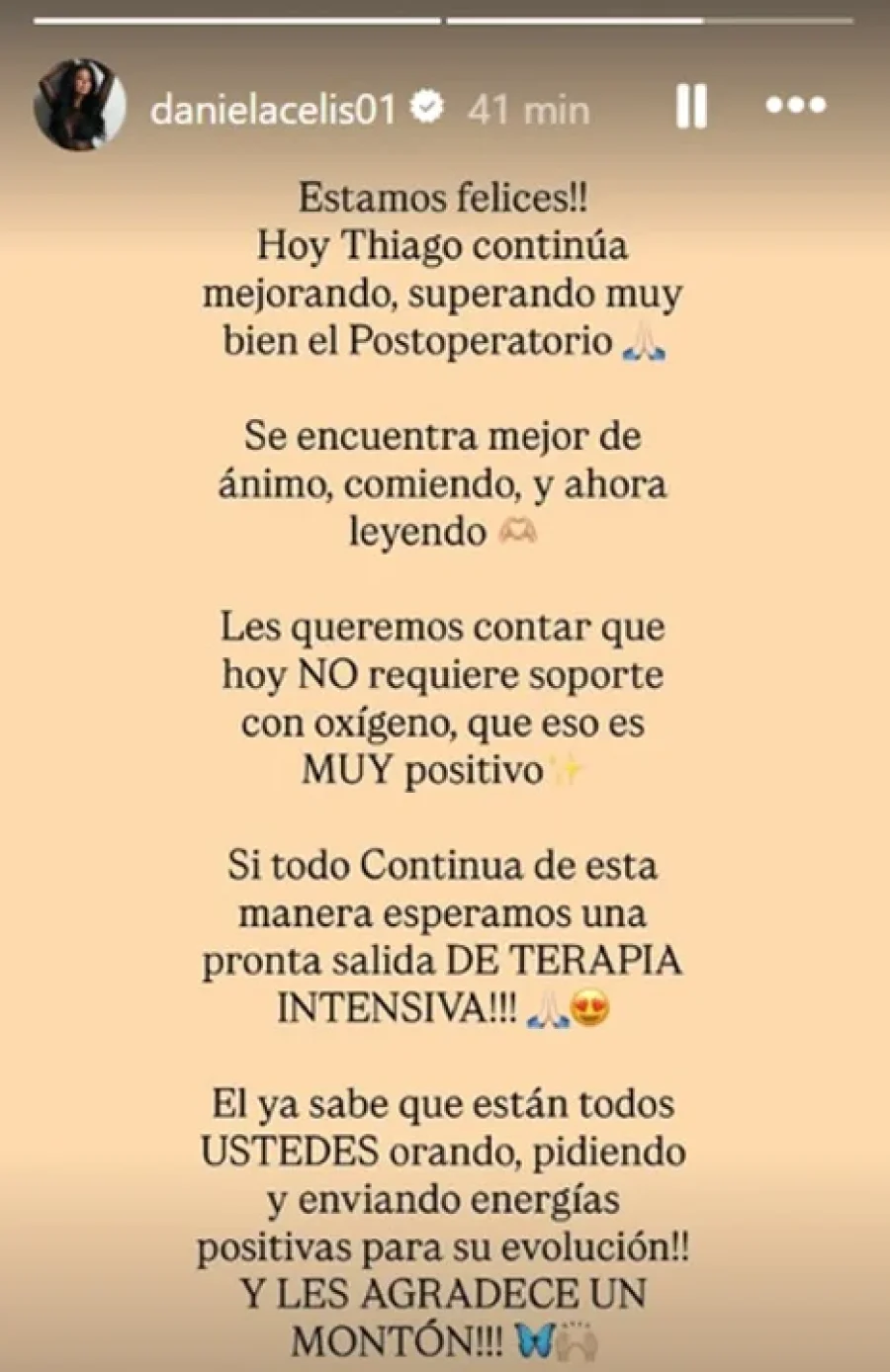Open danielacelis01's profile picture
890x1372 pixels.
click(x=79, y=107)
